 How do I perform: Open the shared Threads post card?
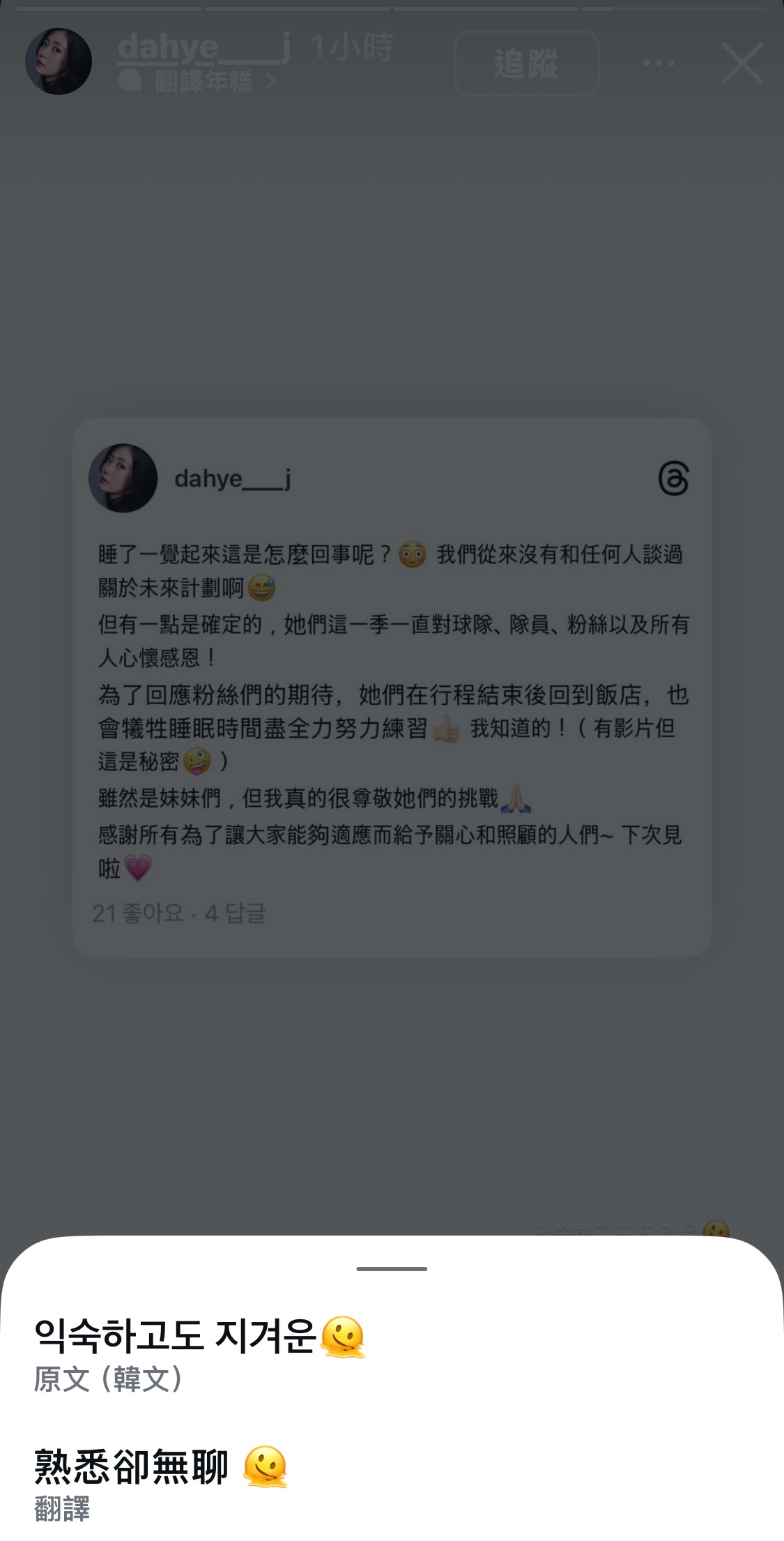(392, 688)
